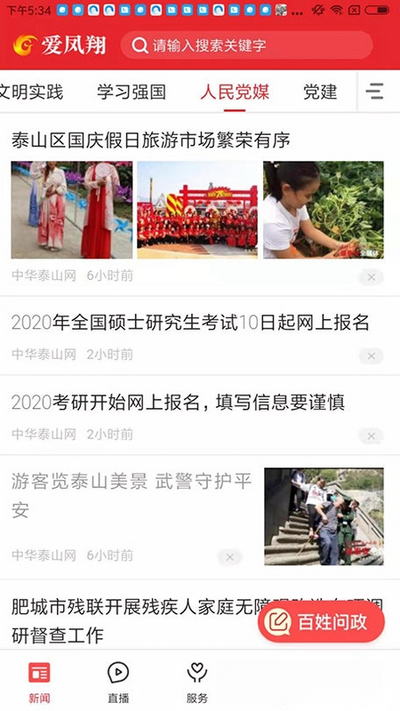
Task: Dismiss the 游客览泰山美景 article
Action: (x=229, y=557)
